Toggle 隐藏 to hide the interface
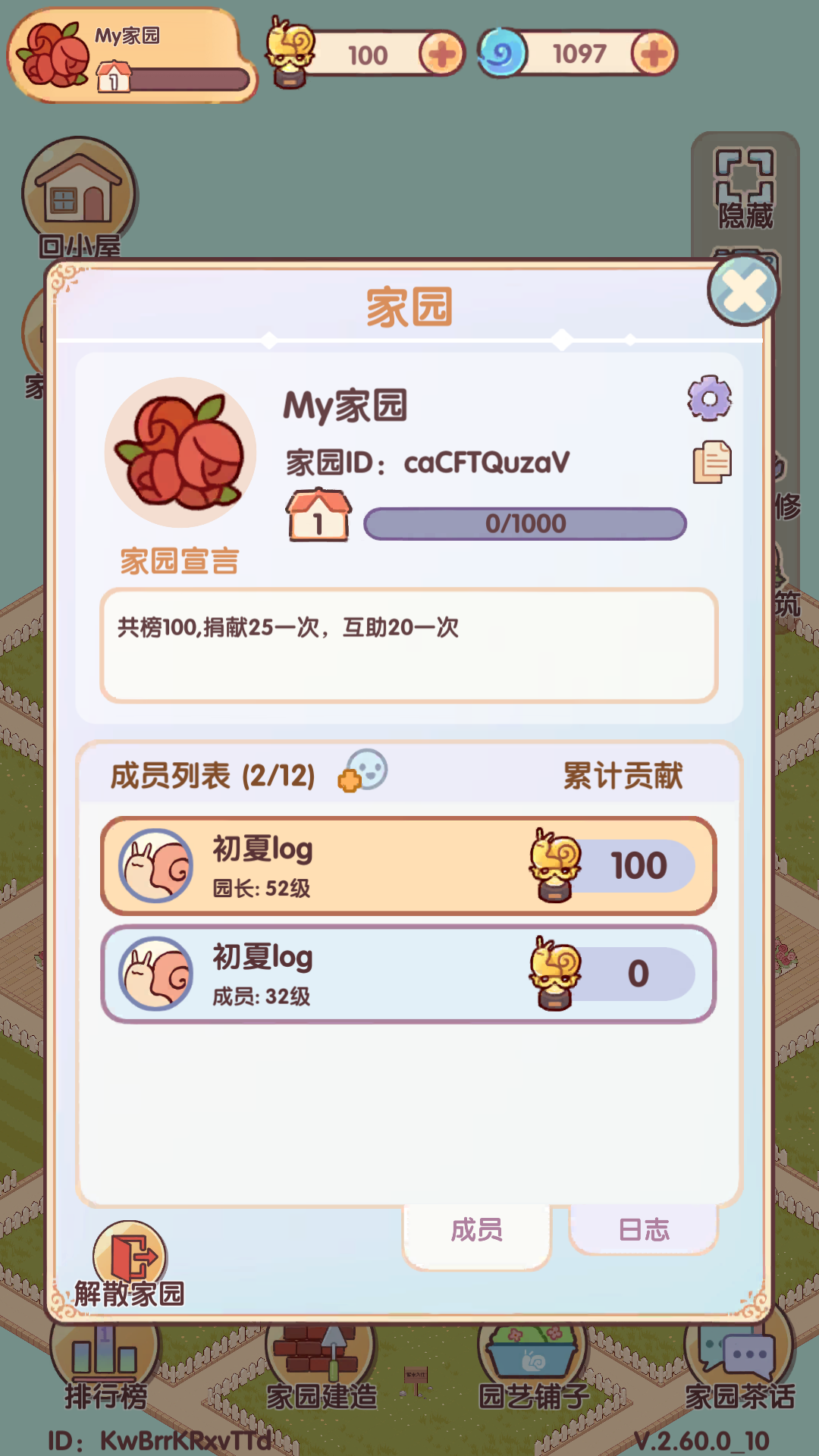The image size is (819, 1456). pyautogui.click(x=745, y=182)
